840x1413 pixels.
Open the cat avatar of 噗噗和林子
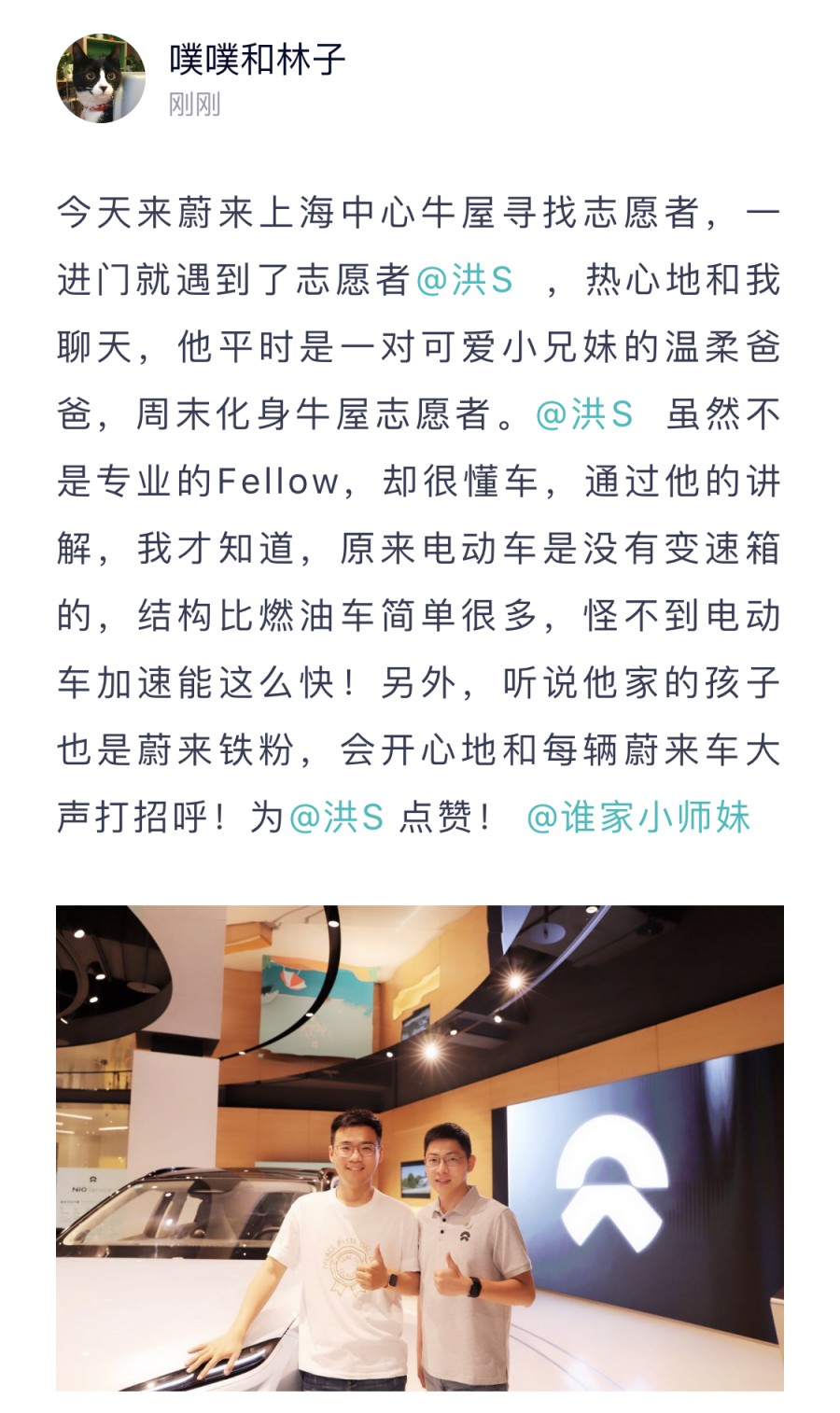[101, 78]
